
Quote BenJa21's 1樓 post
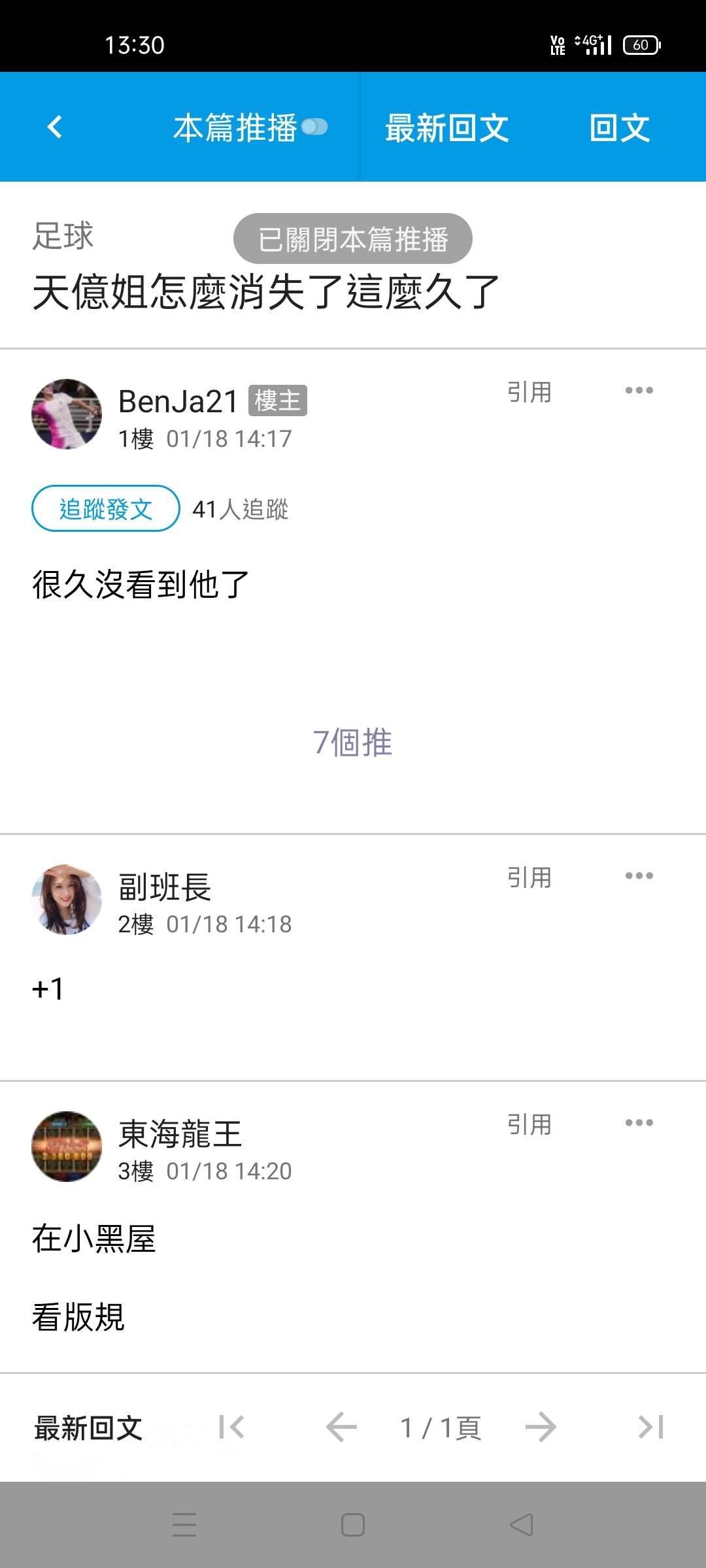pos(529,392)
